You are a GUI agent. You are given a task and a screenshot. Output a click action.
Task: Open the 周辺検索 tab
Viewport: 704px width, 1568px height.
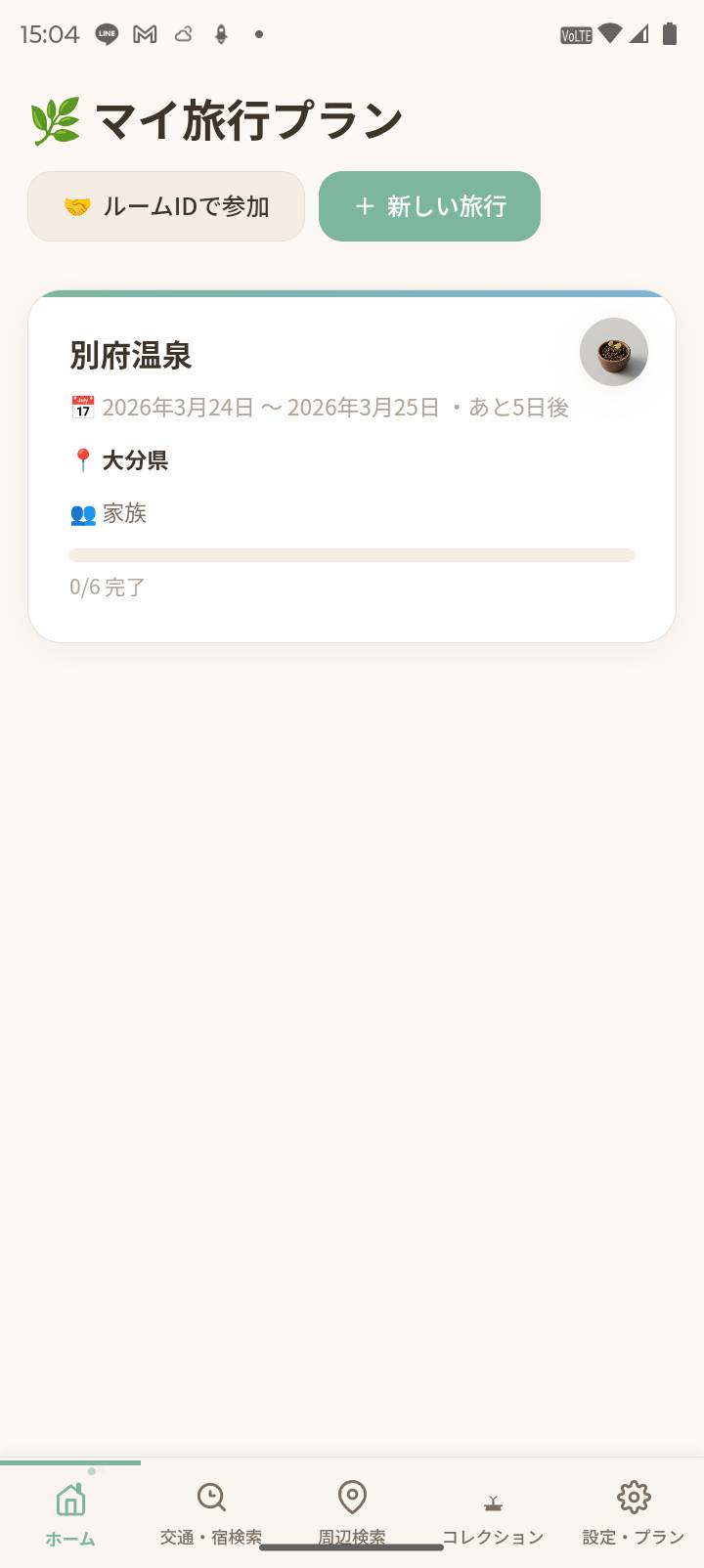click(x=352, y=1511)
